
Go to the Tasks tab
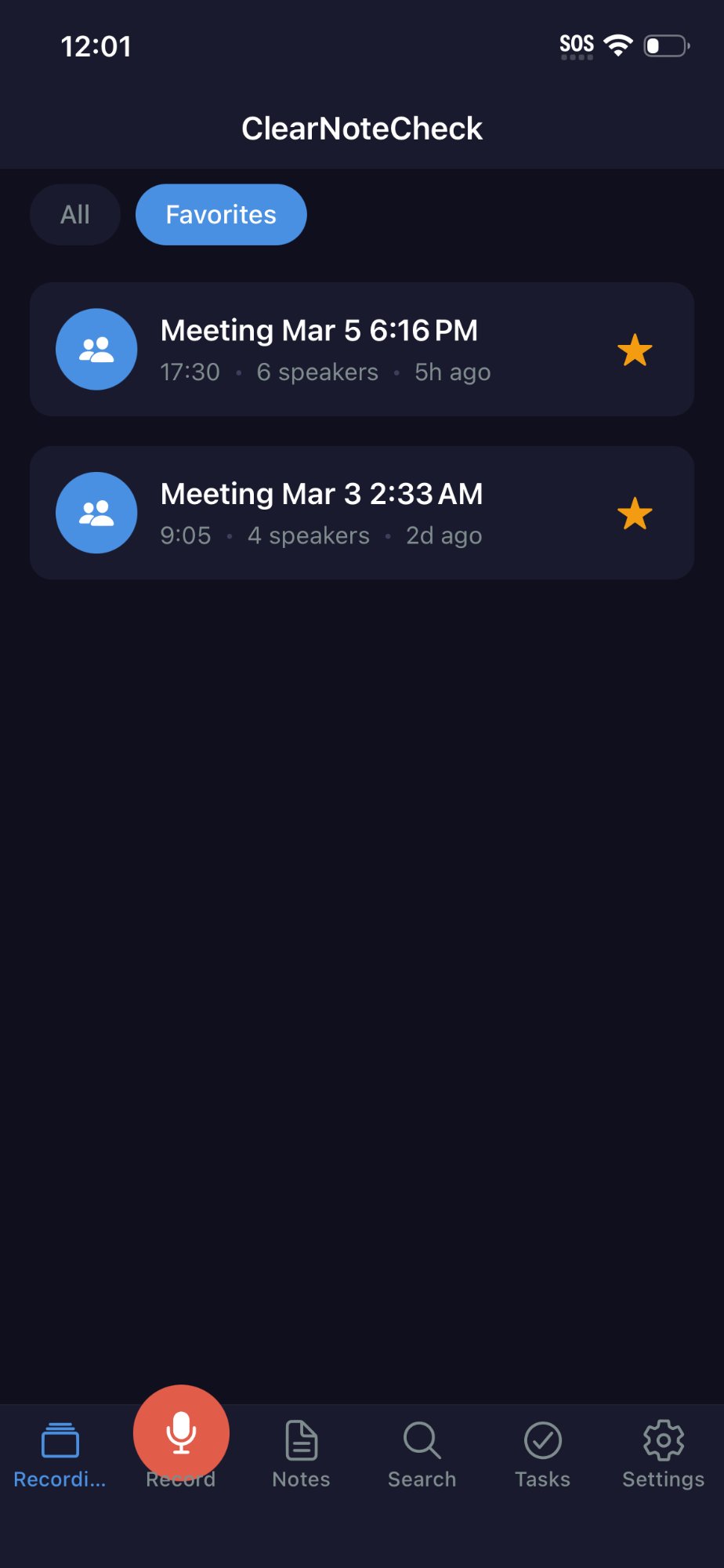(x=542, y=1454)
